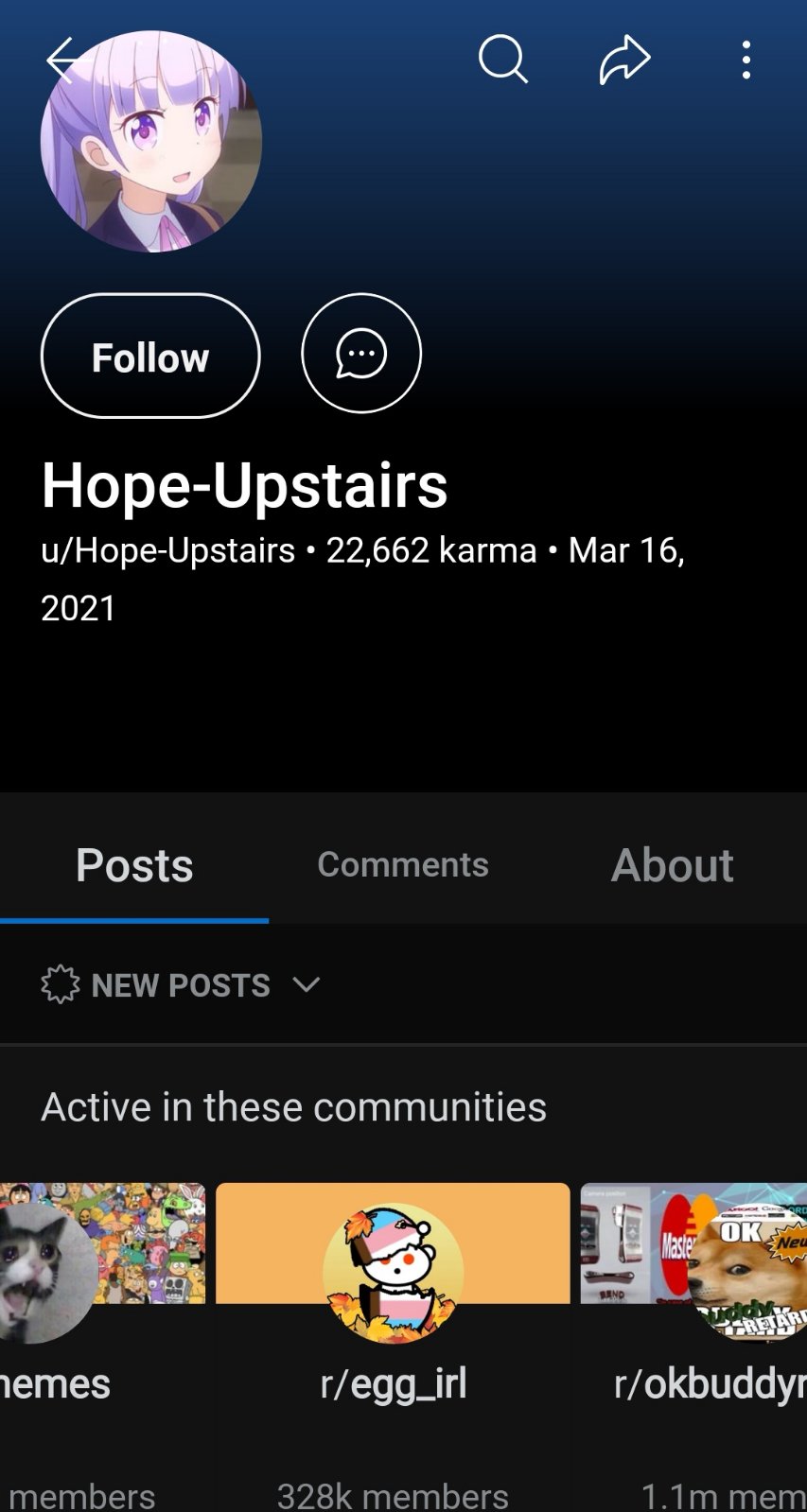Start a chat with Hope-Upstairs
Image resolution: width=807 pixels, height=1512 pixels.
(x=361, y=354)
